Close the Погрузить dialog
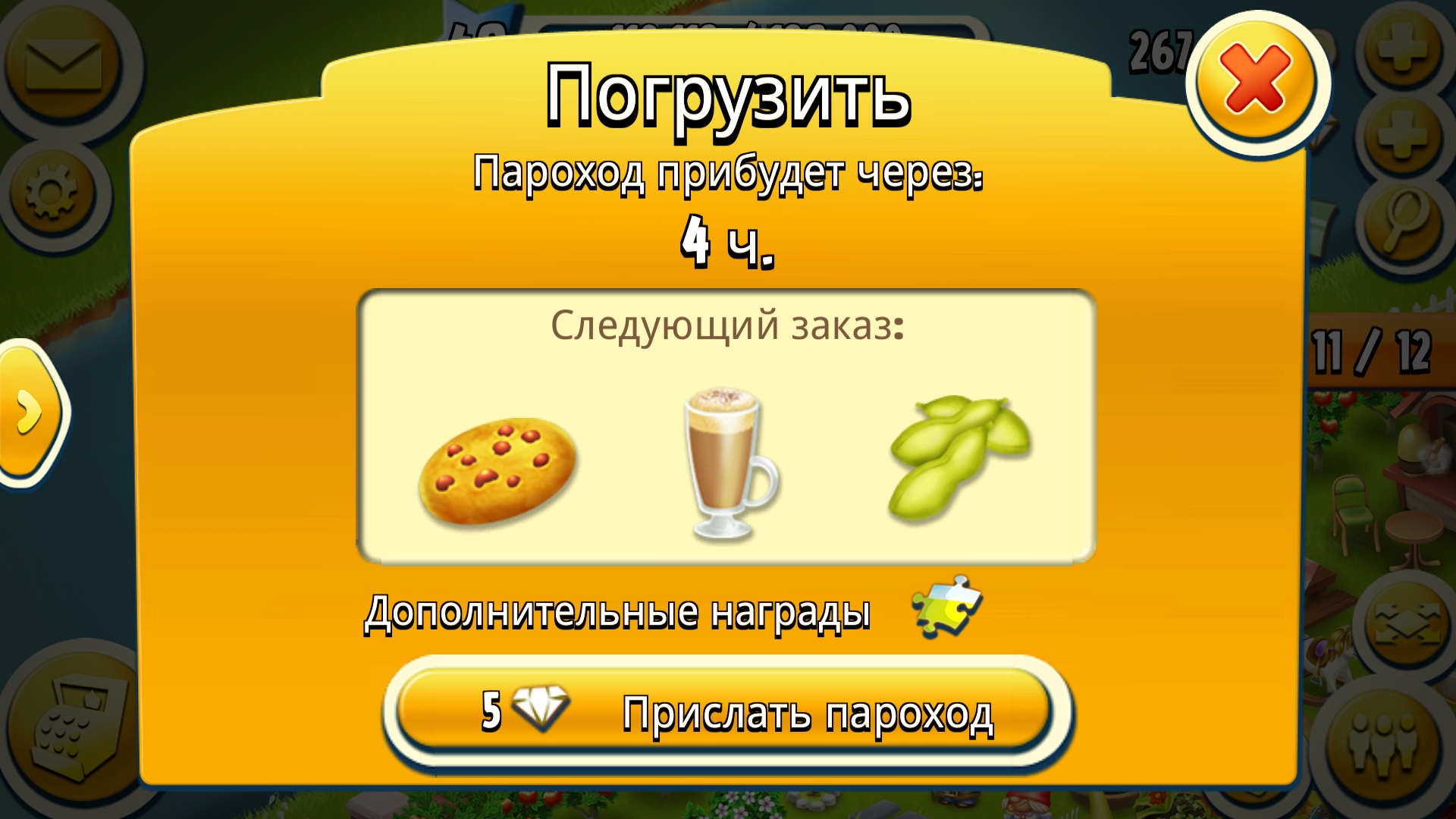This screenshot has height=819, width=1456. (1257, 79)
